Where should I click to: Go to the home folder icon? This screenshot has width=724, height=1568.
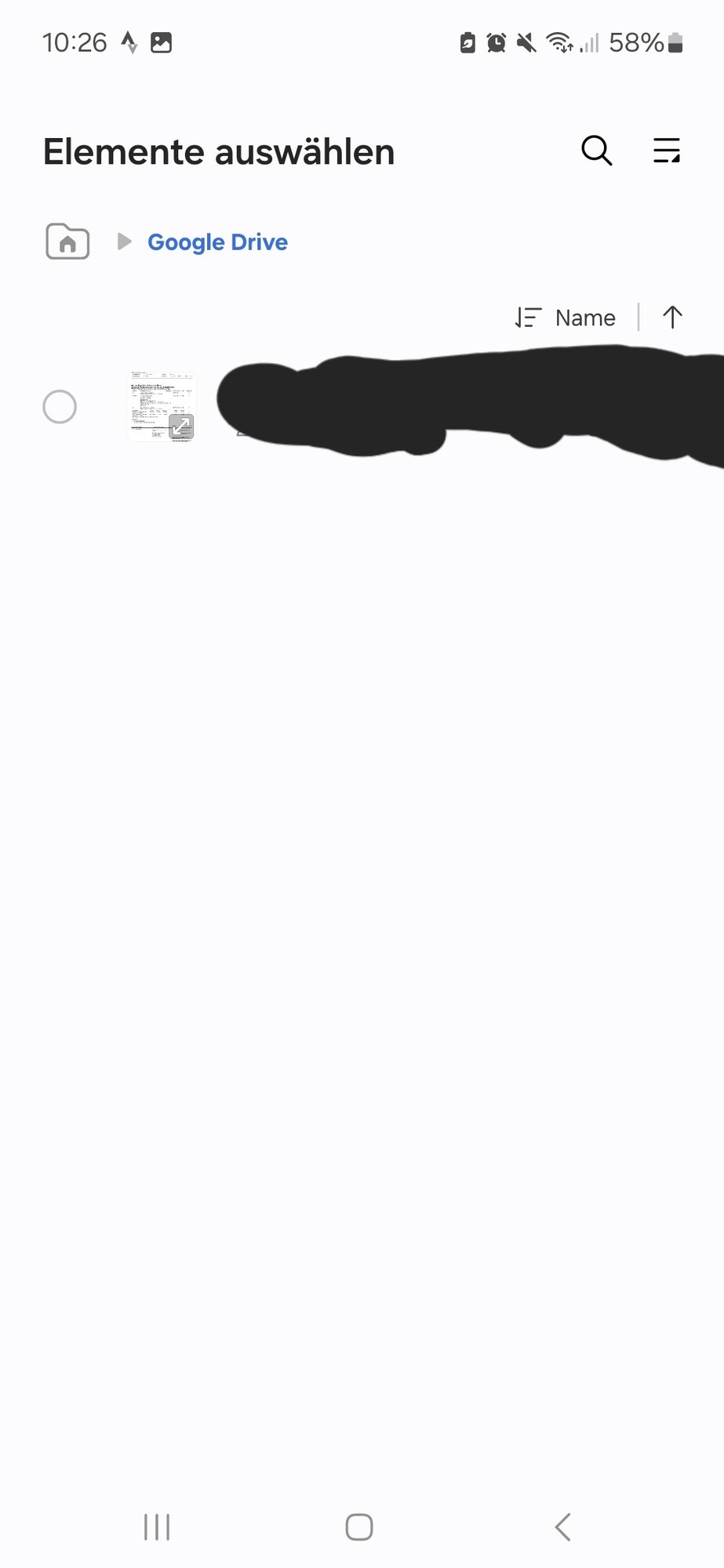(67, 241)
